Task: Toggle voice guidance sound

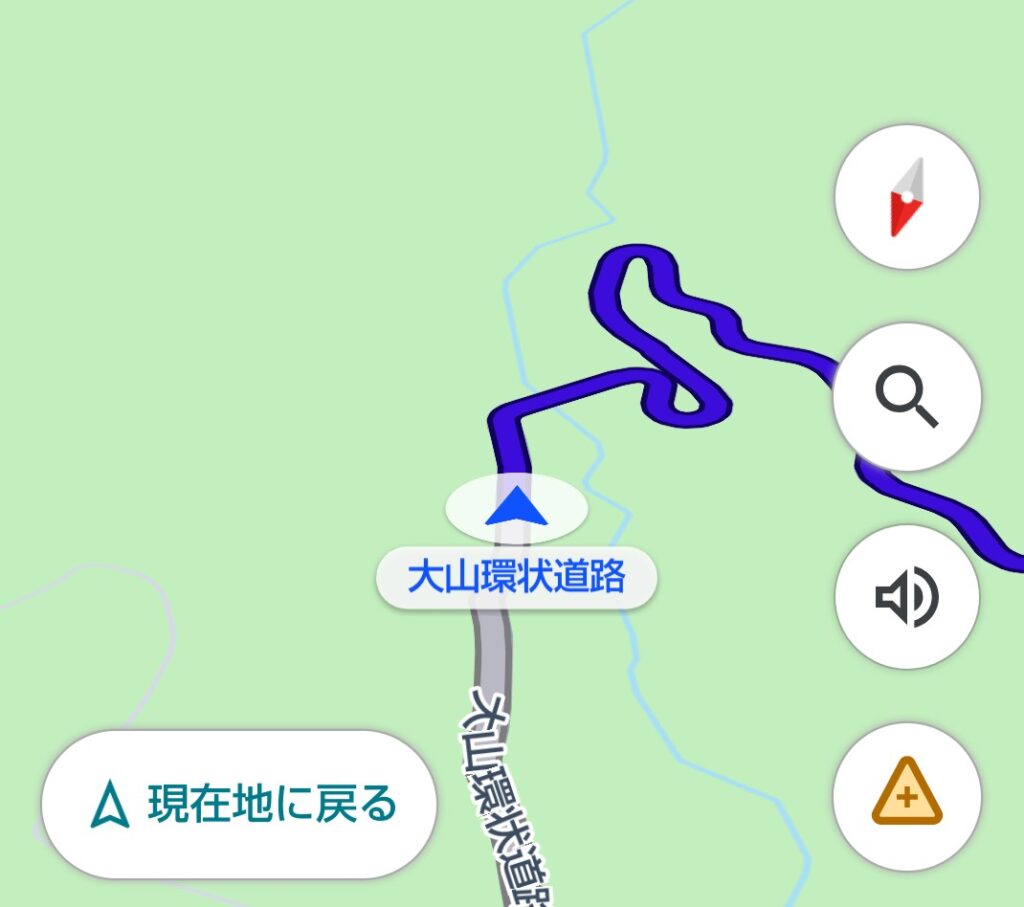Action: coord(906,597)
